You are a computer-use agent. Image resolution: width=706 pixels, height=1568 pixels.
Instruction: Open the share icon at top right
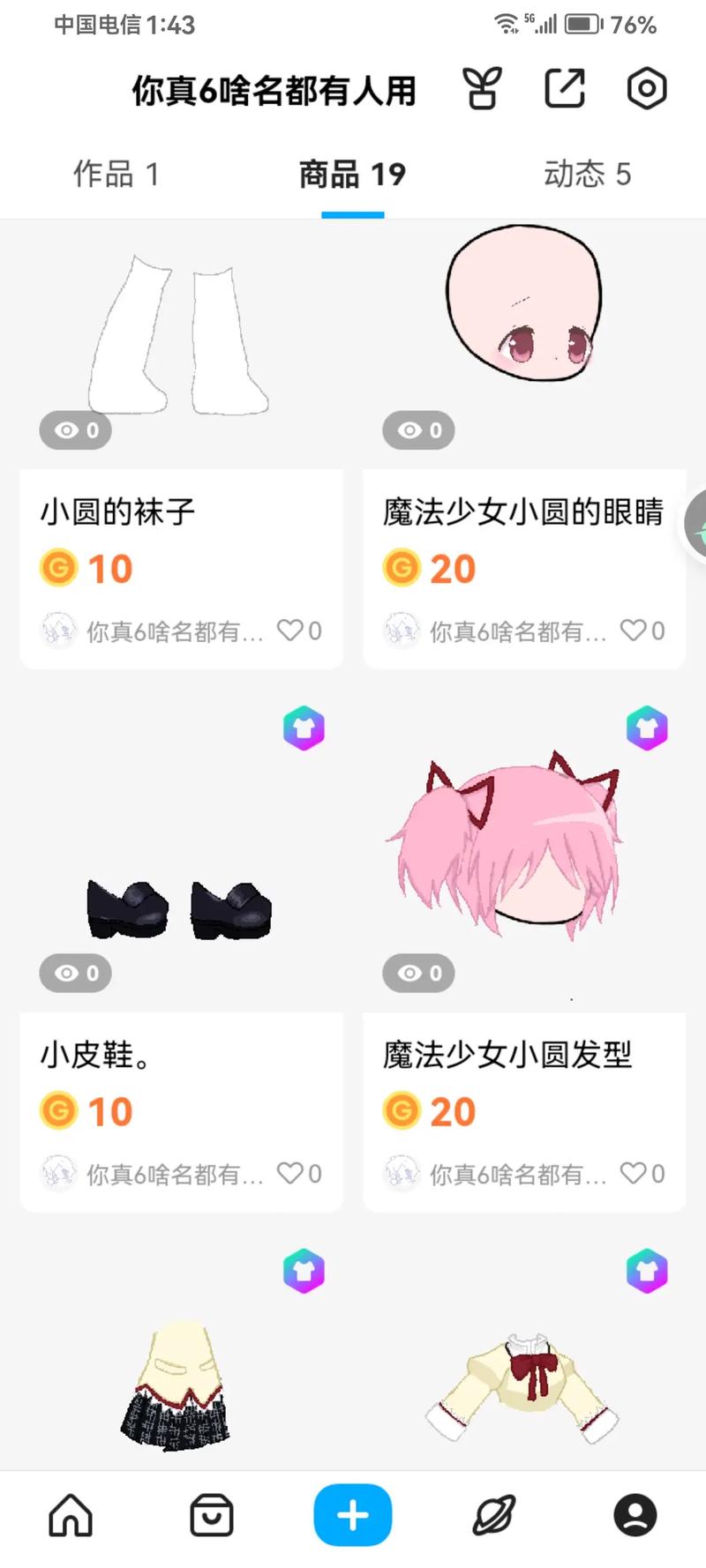pyautogui.click(x=565, y=88)
